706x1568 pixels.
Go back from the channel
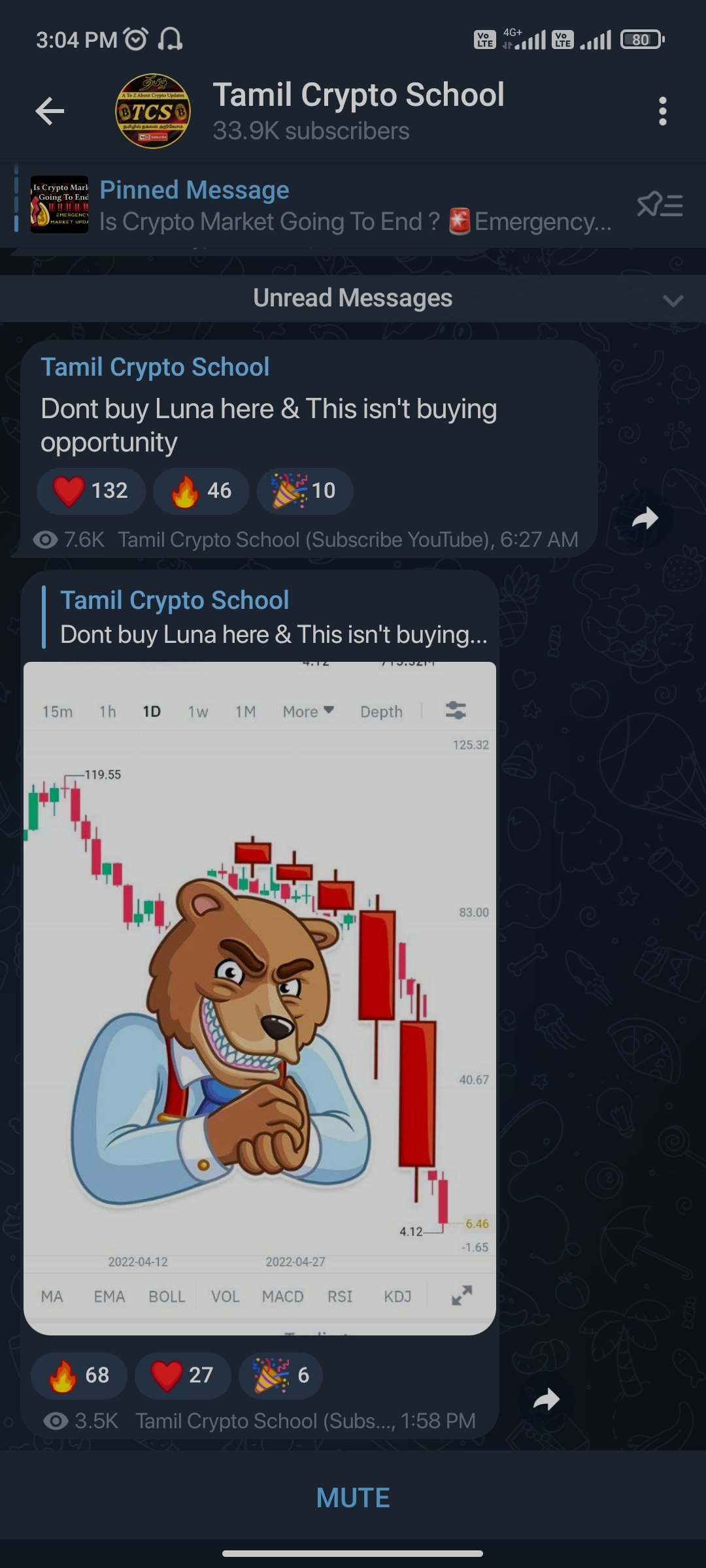[50, 111]
